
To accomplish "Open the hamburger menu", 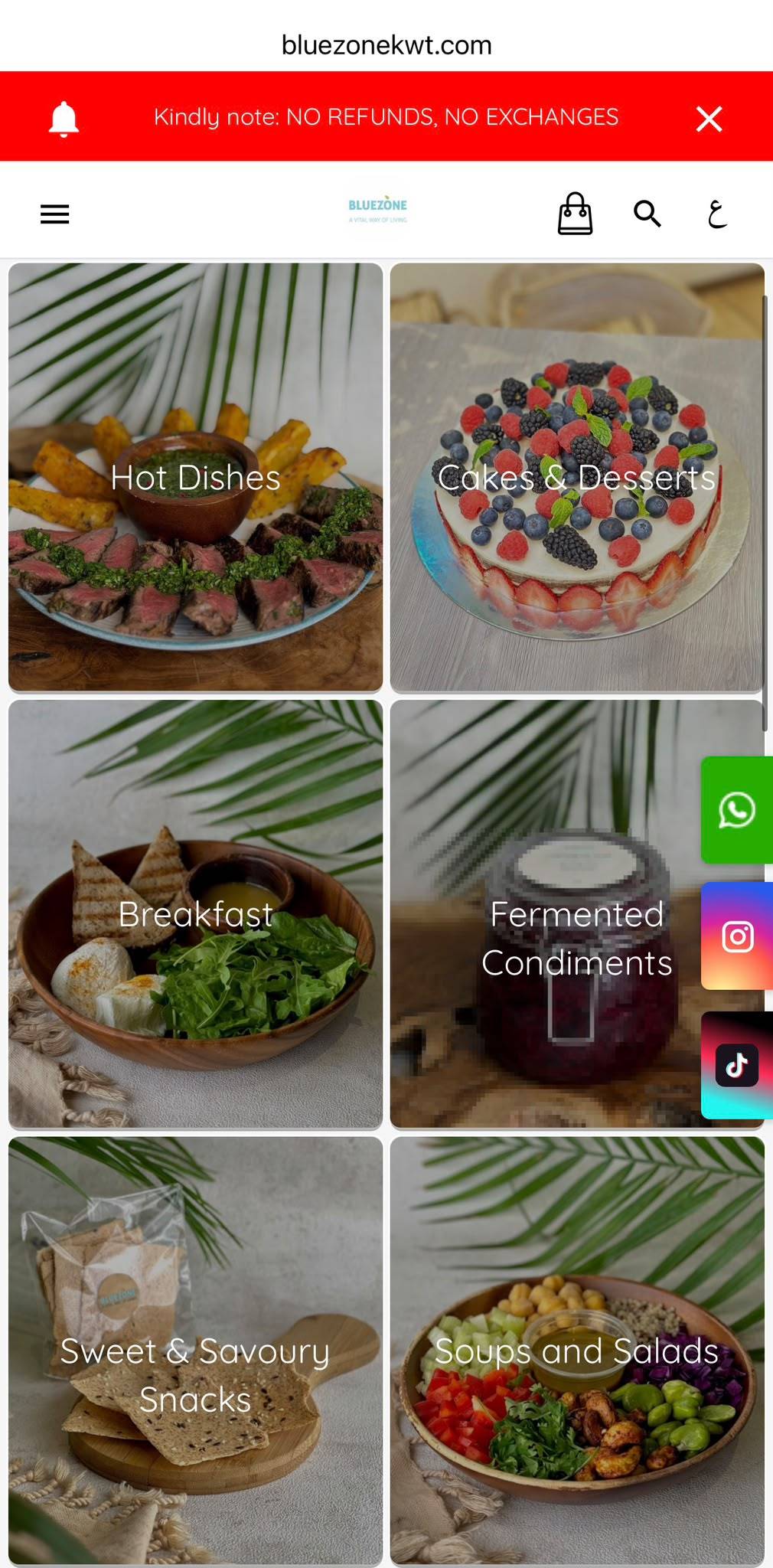I will tap(55, 214).
